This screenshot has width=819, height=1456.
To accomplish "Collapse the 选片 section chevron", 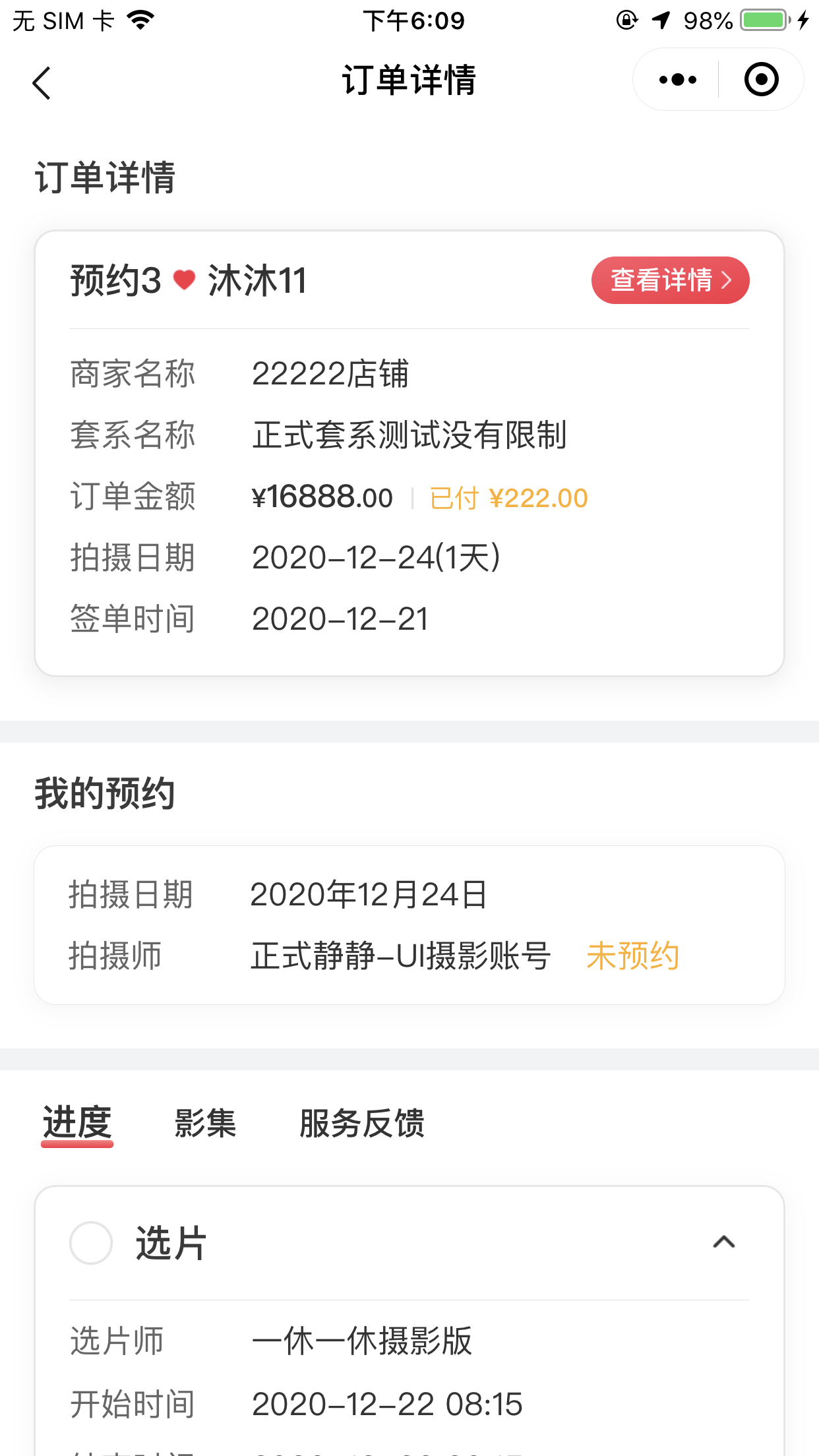I will click(x=723, y=1242).
